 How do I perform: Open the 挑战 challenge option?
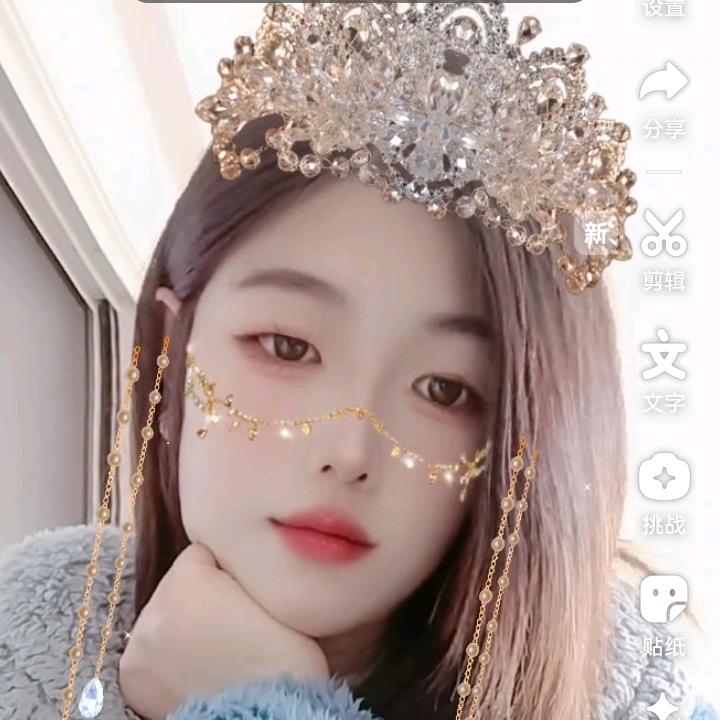tap(664, 490)
